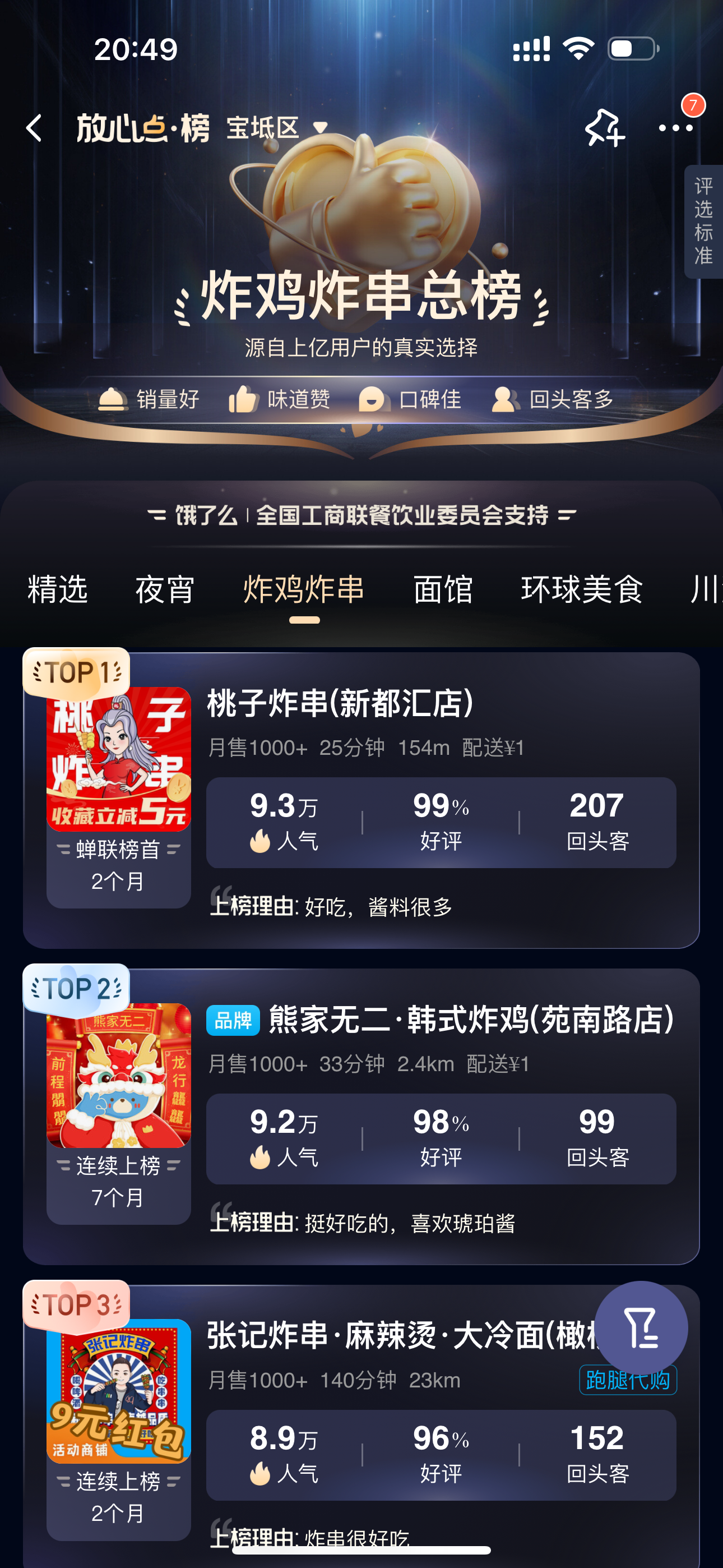The image size is (723, 1568).
Task: Switch to the 面馆 tab
Action: pos(443,589)
